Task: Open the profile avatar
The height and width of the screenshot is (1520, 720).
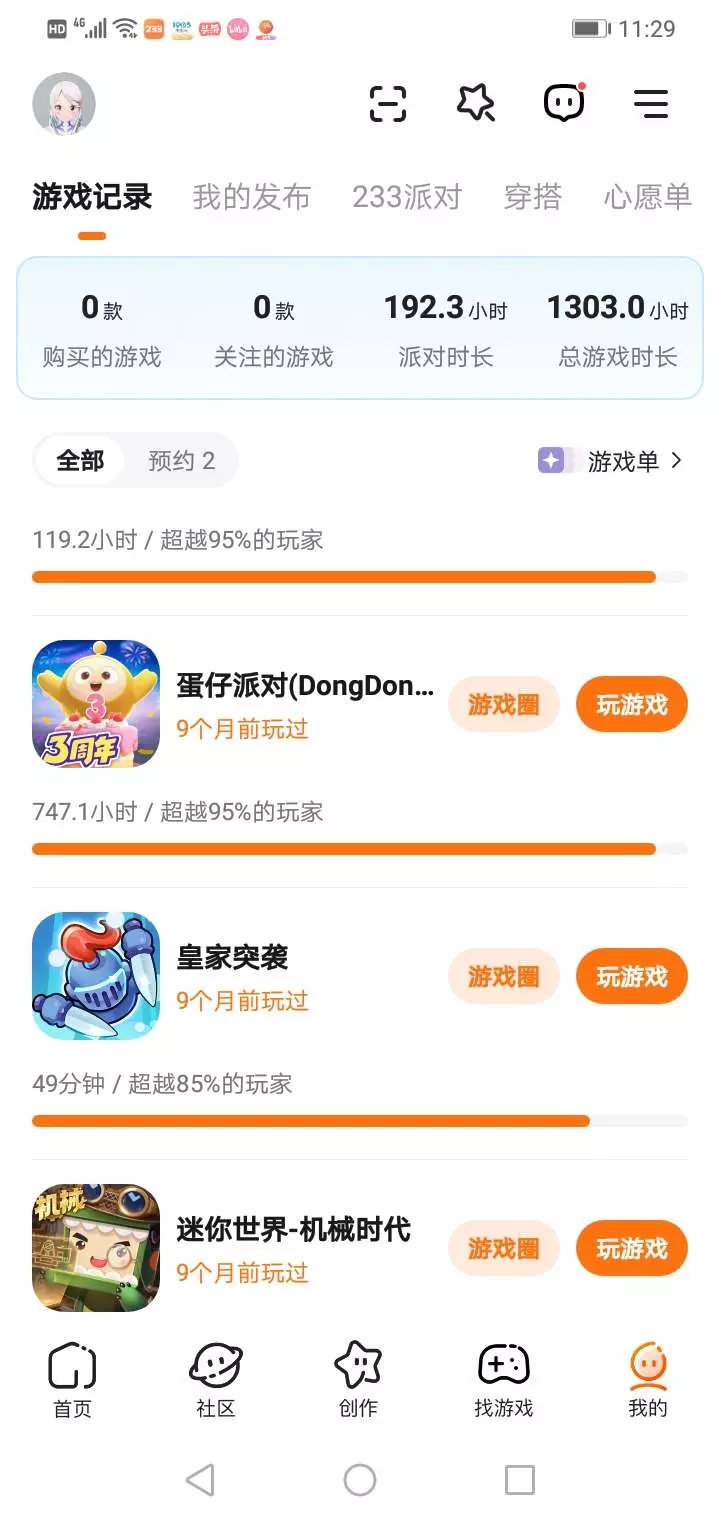Action: pyautogui.click(x=64, y=104)
